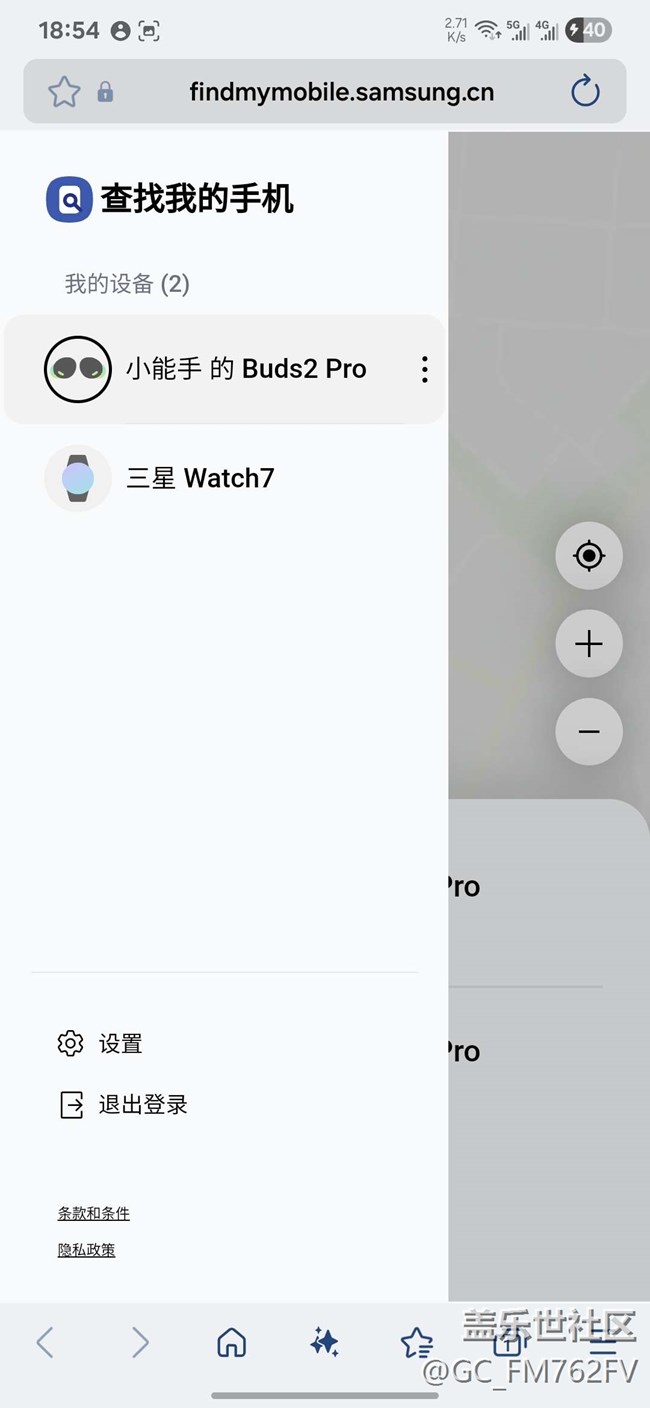Open the 隐私政策 link

[x=86, y=1249]
